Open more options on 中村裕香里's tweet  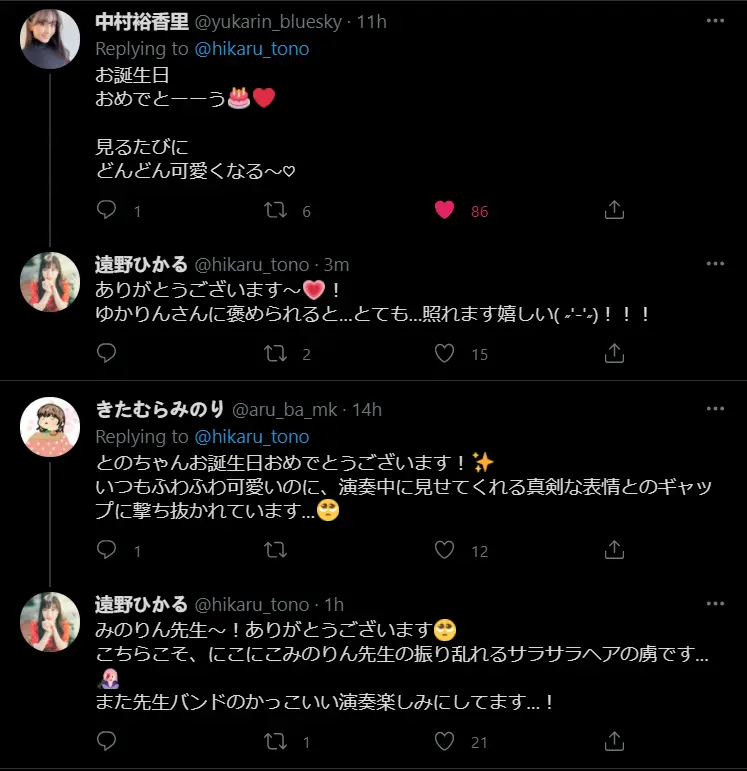tap(714, 21)
